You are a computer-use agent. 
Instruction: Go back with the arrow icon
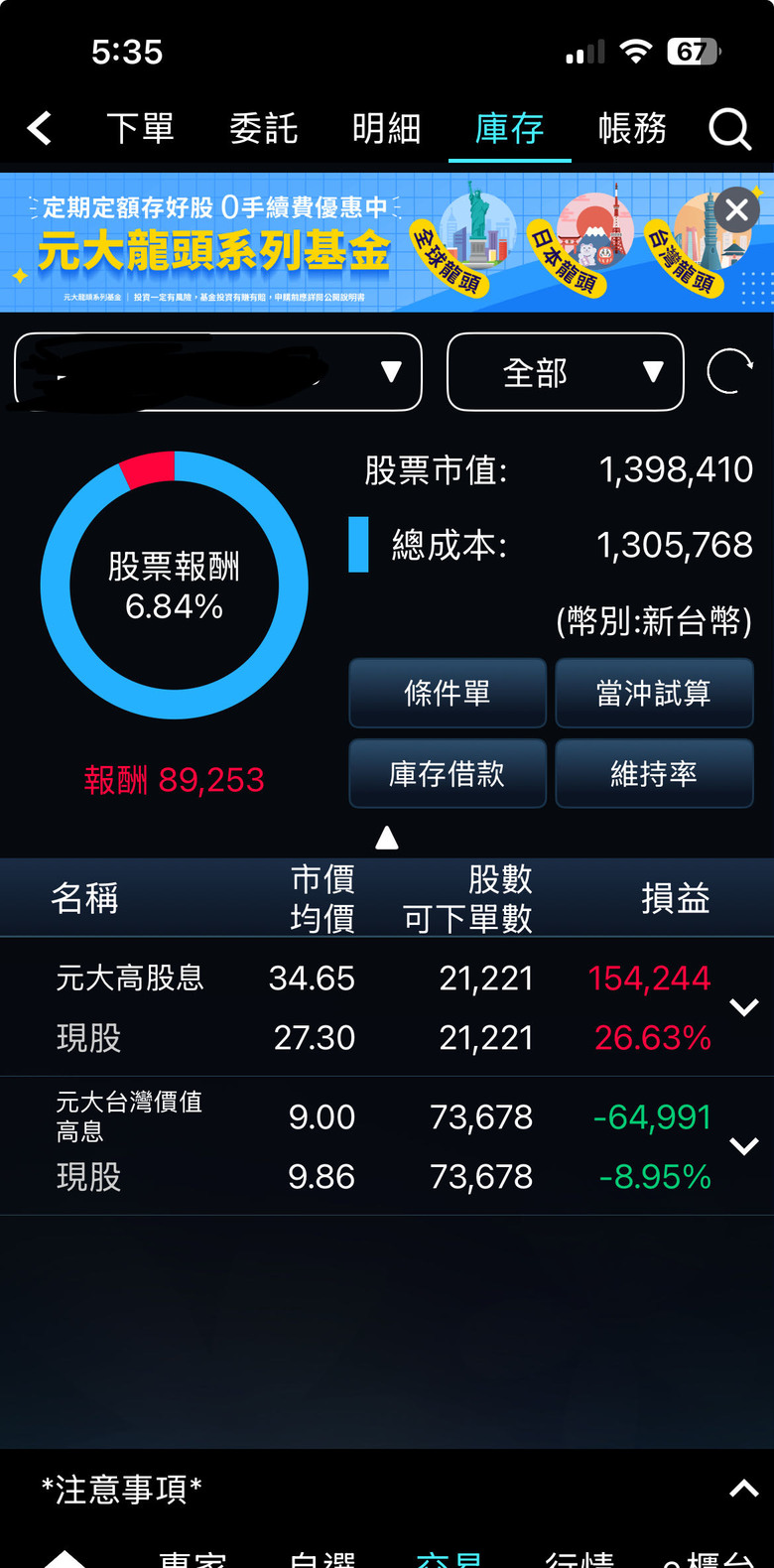click(x=40, y=128)
